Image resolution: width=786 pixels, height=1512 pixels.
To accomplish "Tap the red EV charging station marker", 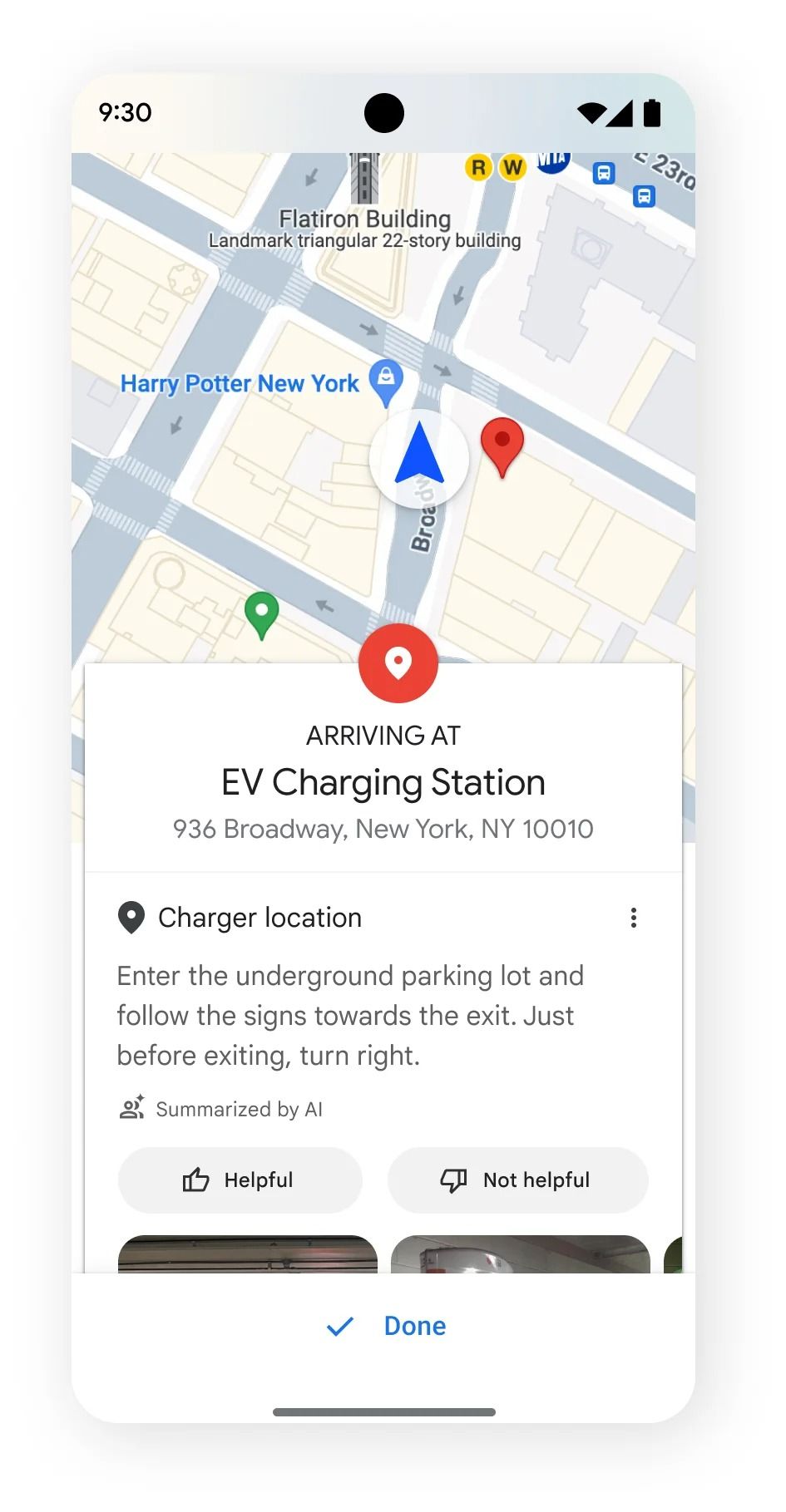I will point(398,662).
